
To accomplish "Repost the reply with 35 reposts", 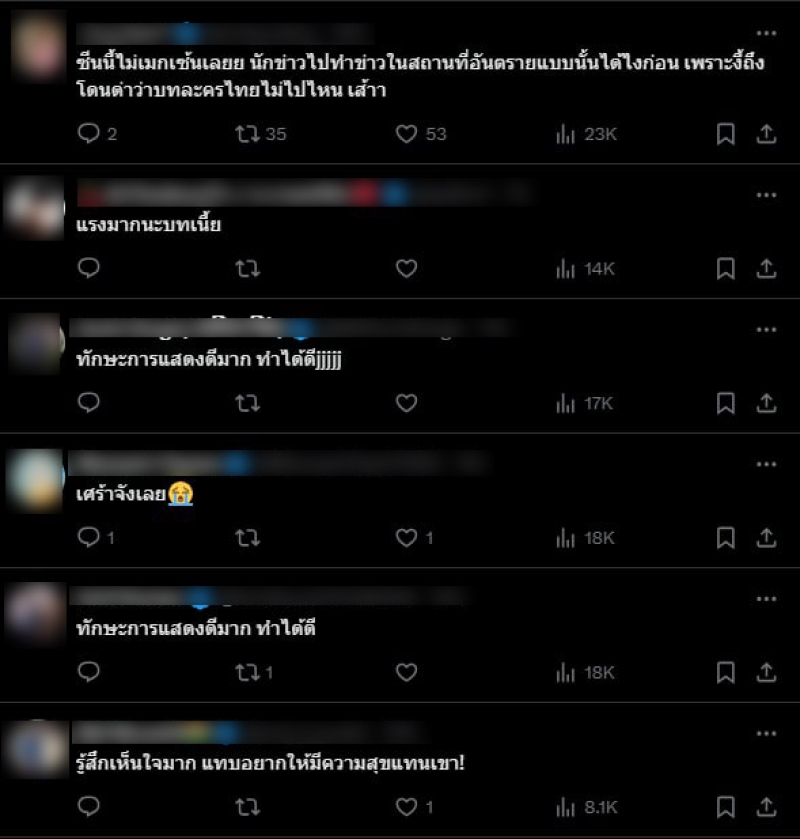I will tap(247, 134).
